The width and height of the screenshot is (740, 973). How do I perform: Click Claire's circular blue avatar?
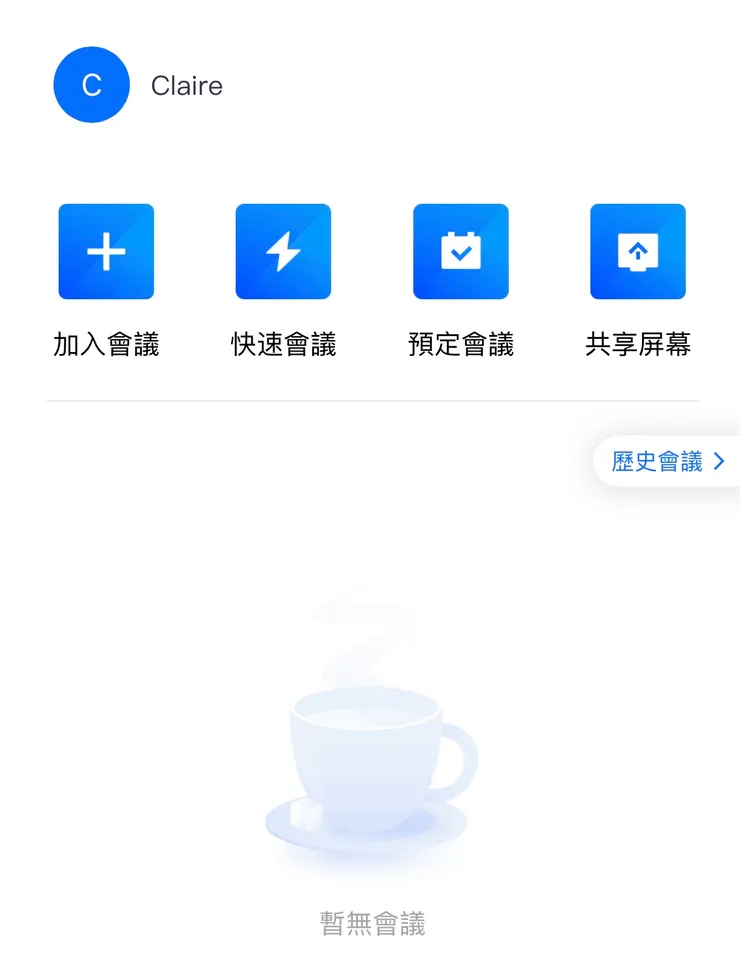tap(91, 85)
